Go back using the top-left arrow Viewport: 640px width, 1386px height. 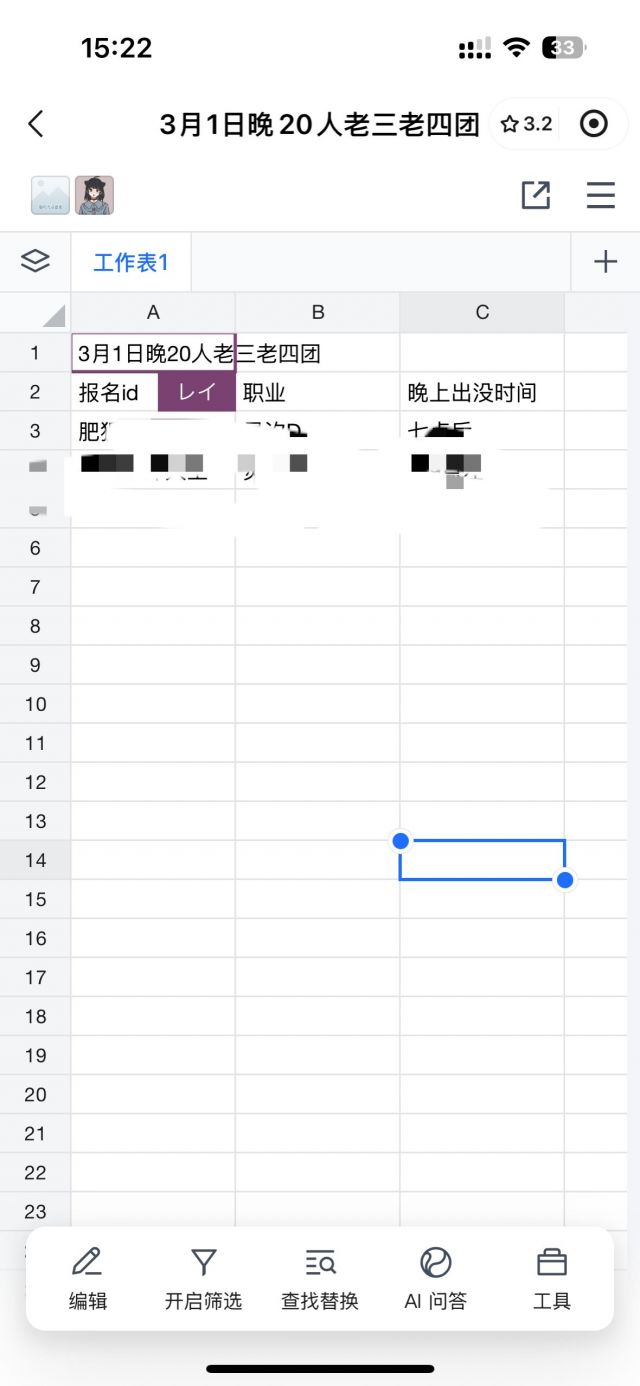36,124
